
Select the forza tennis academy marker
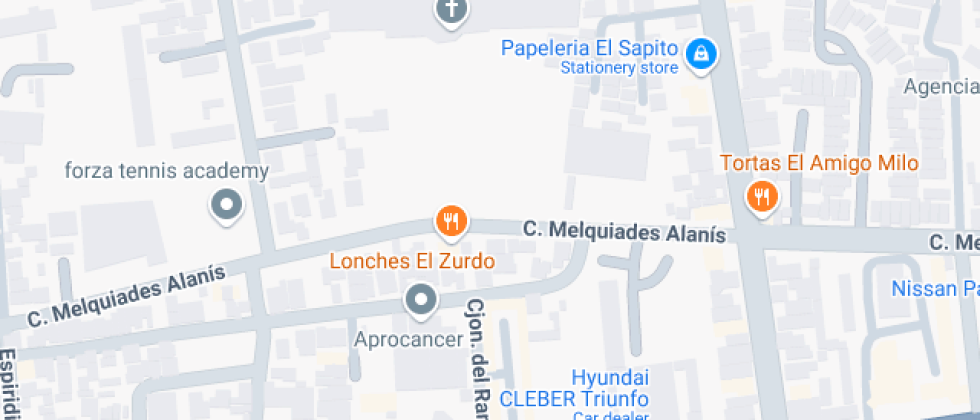[227, 205]
